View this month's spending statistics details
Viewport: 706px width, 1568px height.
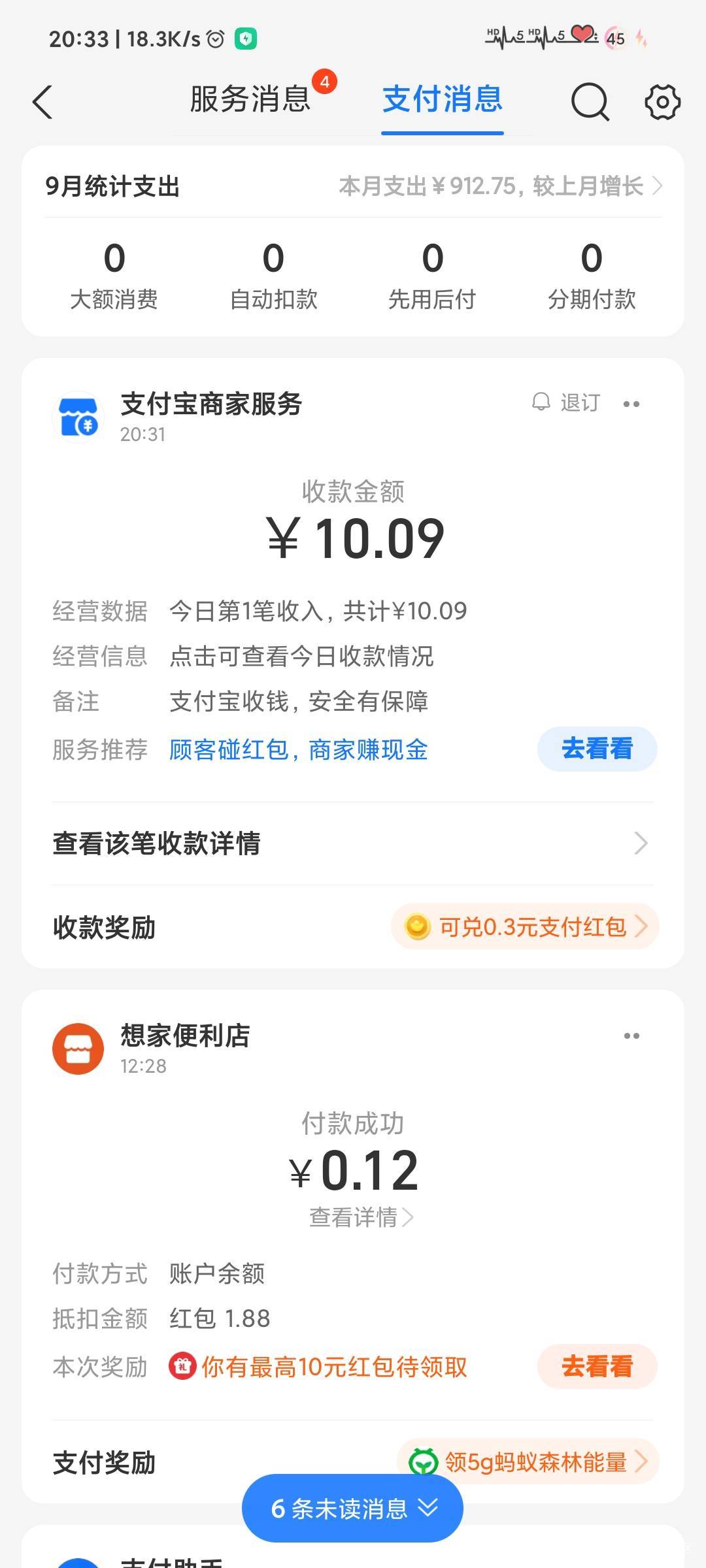coord(500,187)
